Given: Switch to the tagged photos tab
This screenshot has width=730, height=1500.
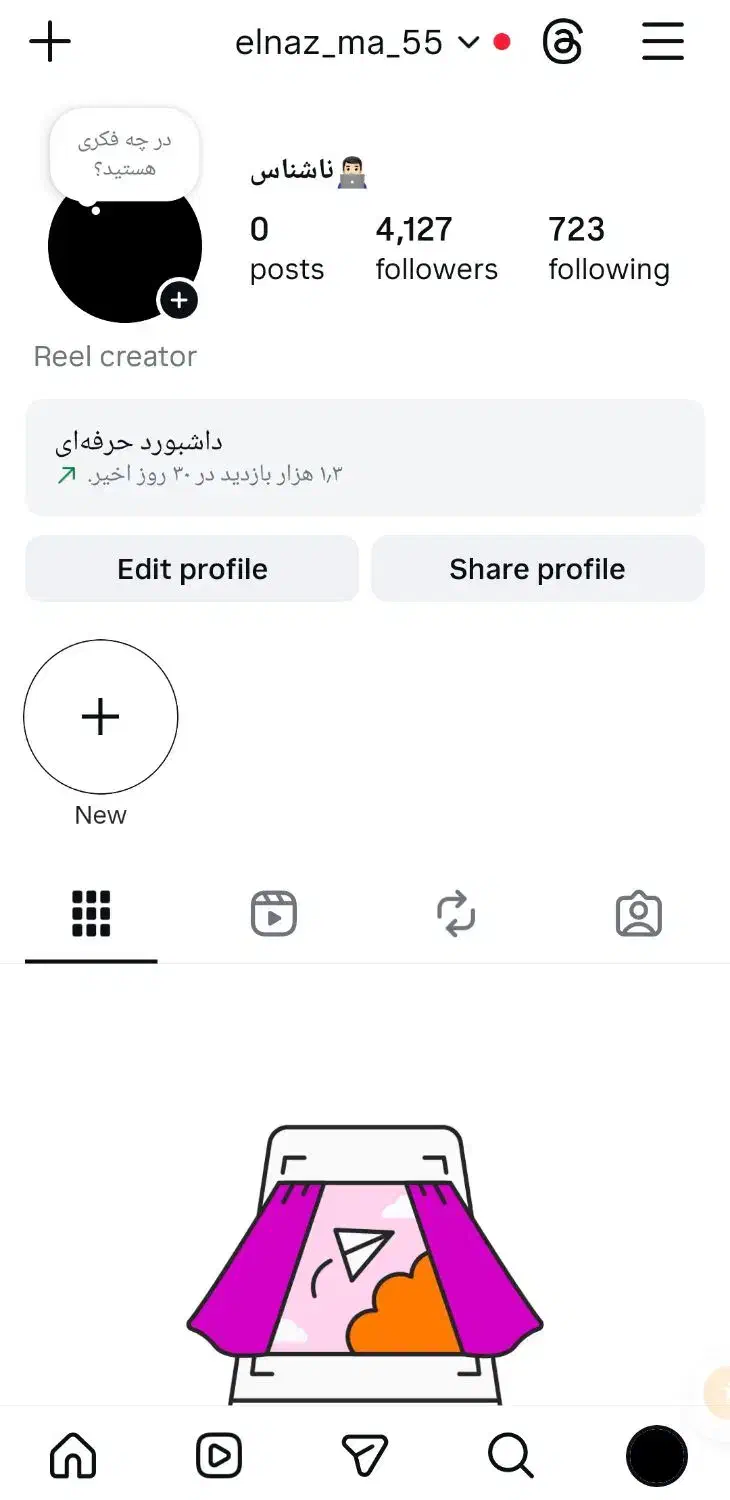Looking at the screenshot, I should tap(639, 914).
